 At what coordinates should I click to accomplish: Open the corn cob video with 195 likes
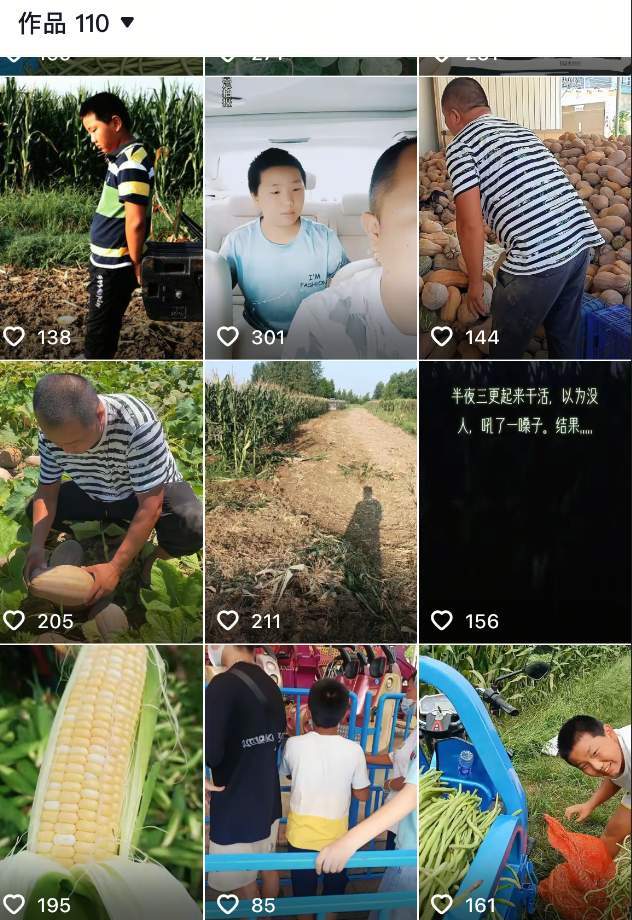101,781
